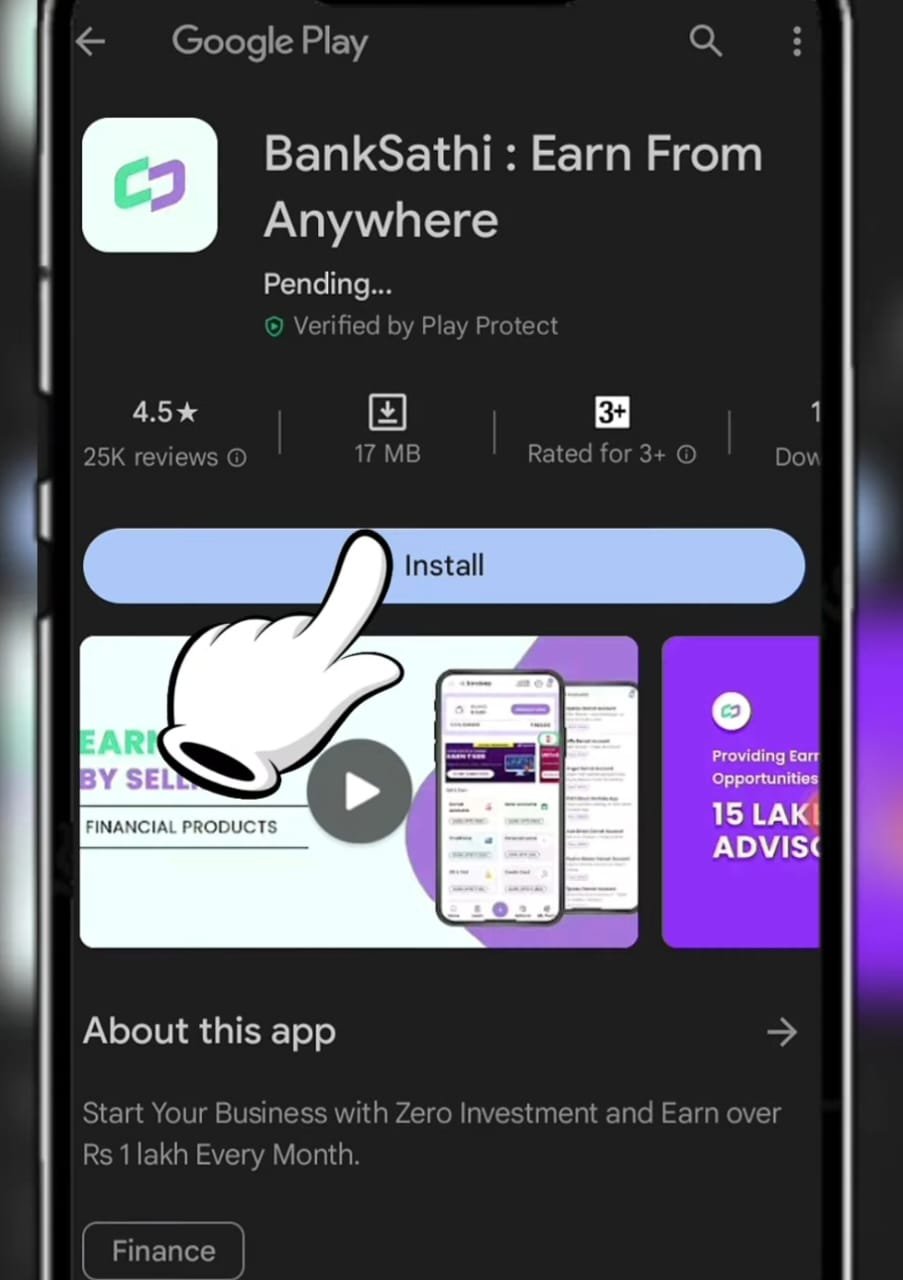Play the BankSathi promo video
This screenshot has height=1280, width=903.
click(359, 791)
